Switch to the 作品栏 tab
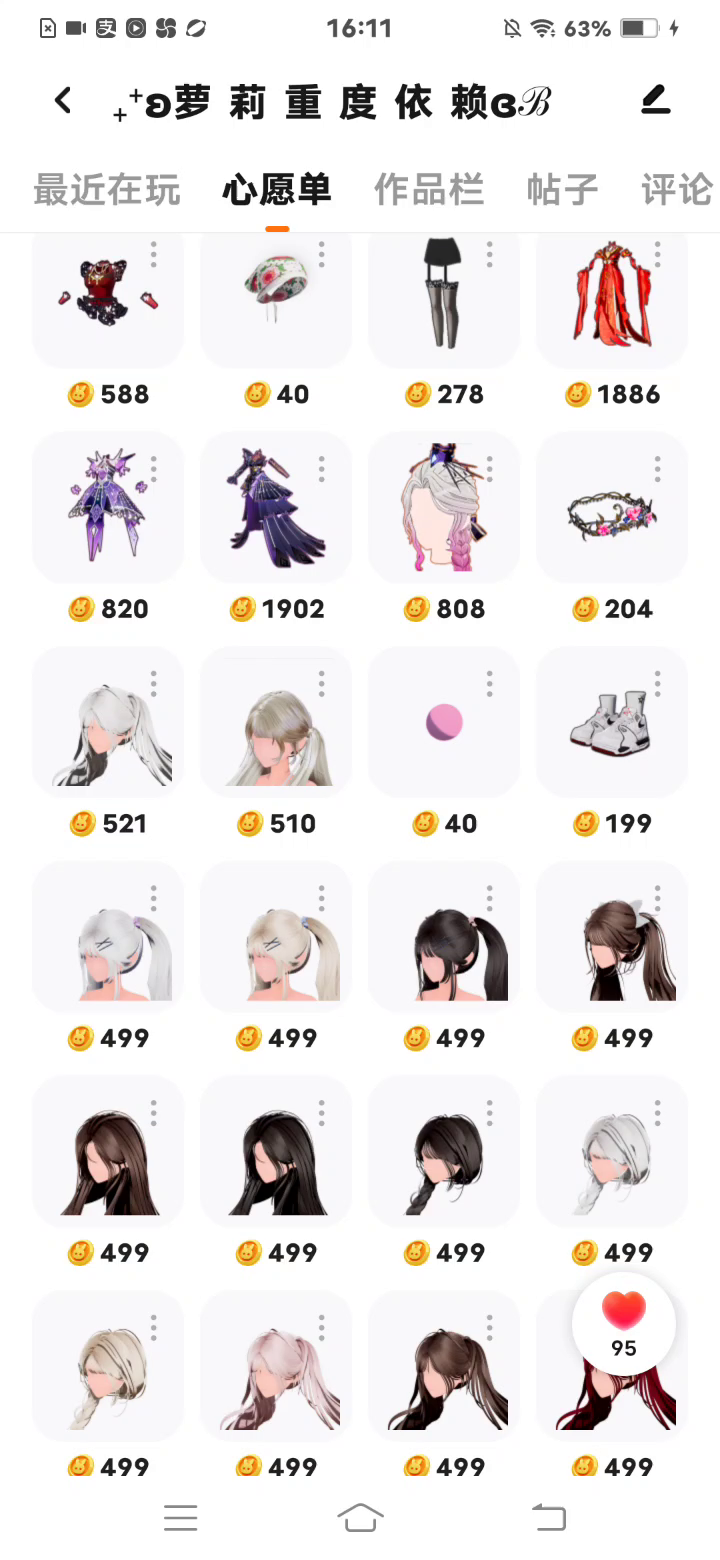 point(429,189)
